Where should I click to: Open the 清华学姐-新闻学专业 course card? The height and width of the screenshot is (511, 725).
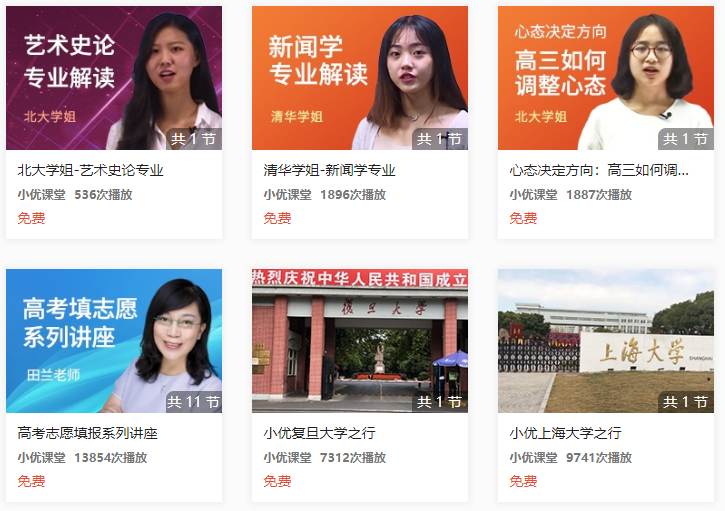359,80
